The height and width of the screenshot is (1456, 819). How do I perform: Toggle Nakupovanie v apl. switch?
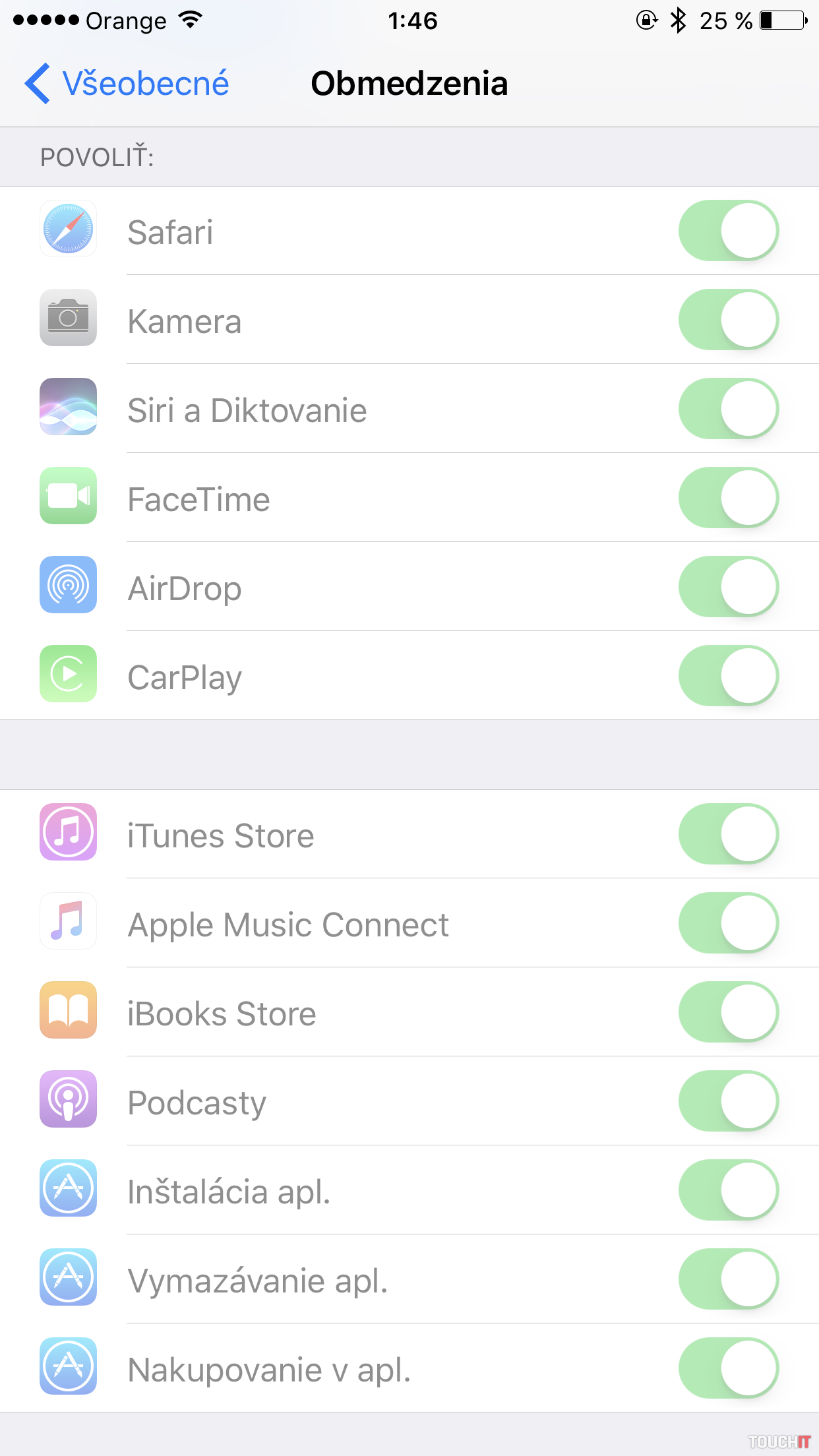728,1368
